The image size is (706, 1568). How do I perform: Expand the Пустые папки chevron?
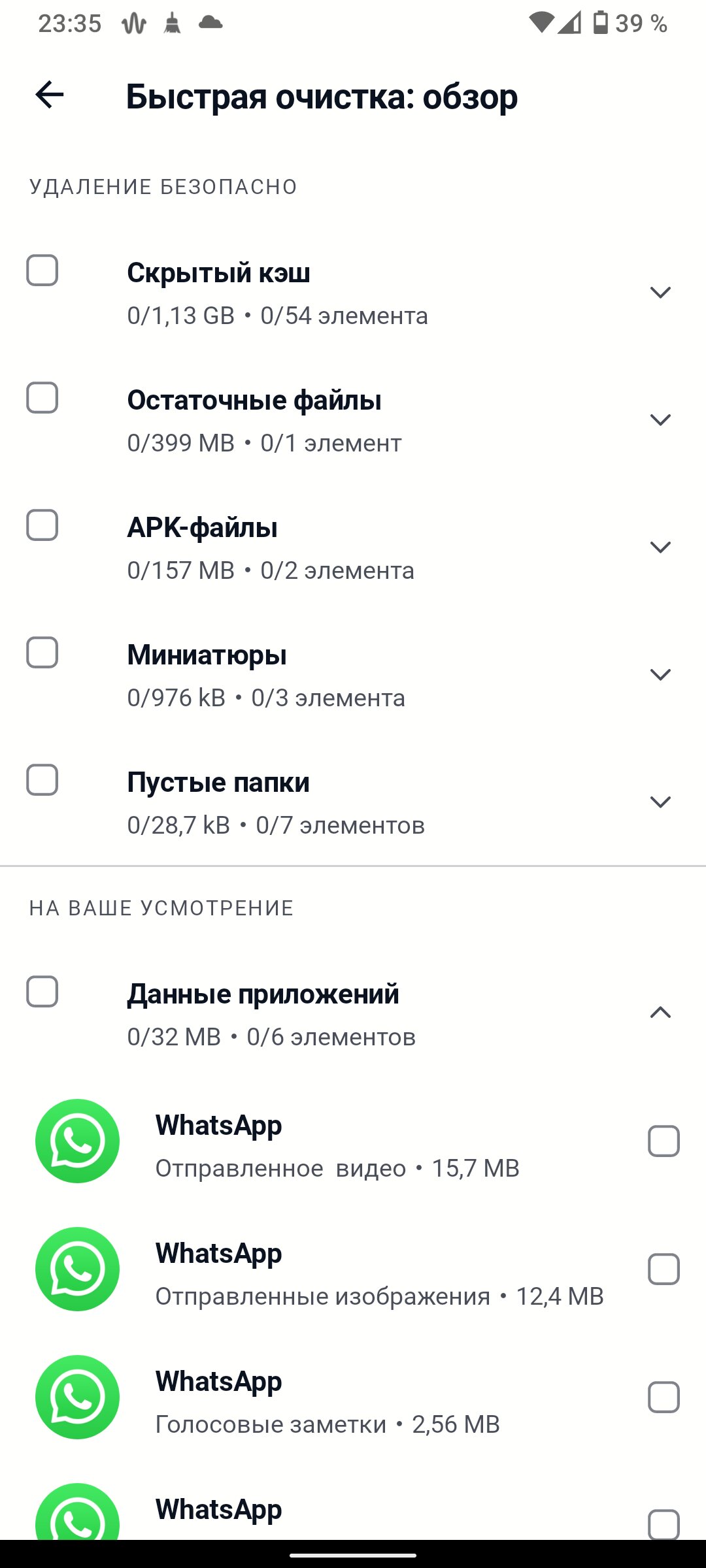[660, 802]
